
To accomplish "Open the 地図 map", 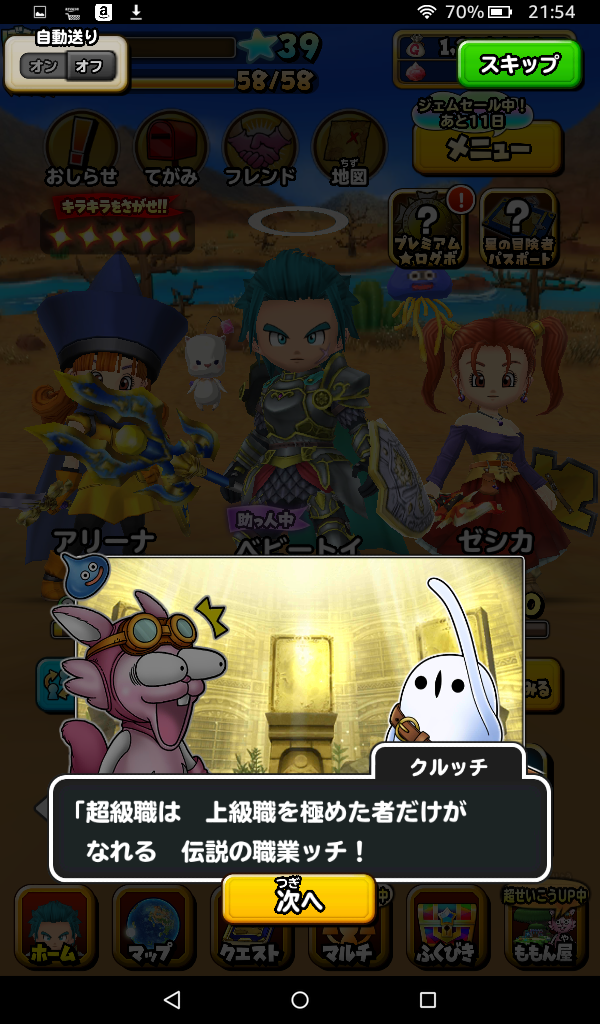I will click(349, 150).
